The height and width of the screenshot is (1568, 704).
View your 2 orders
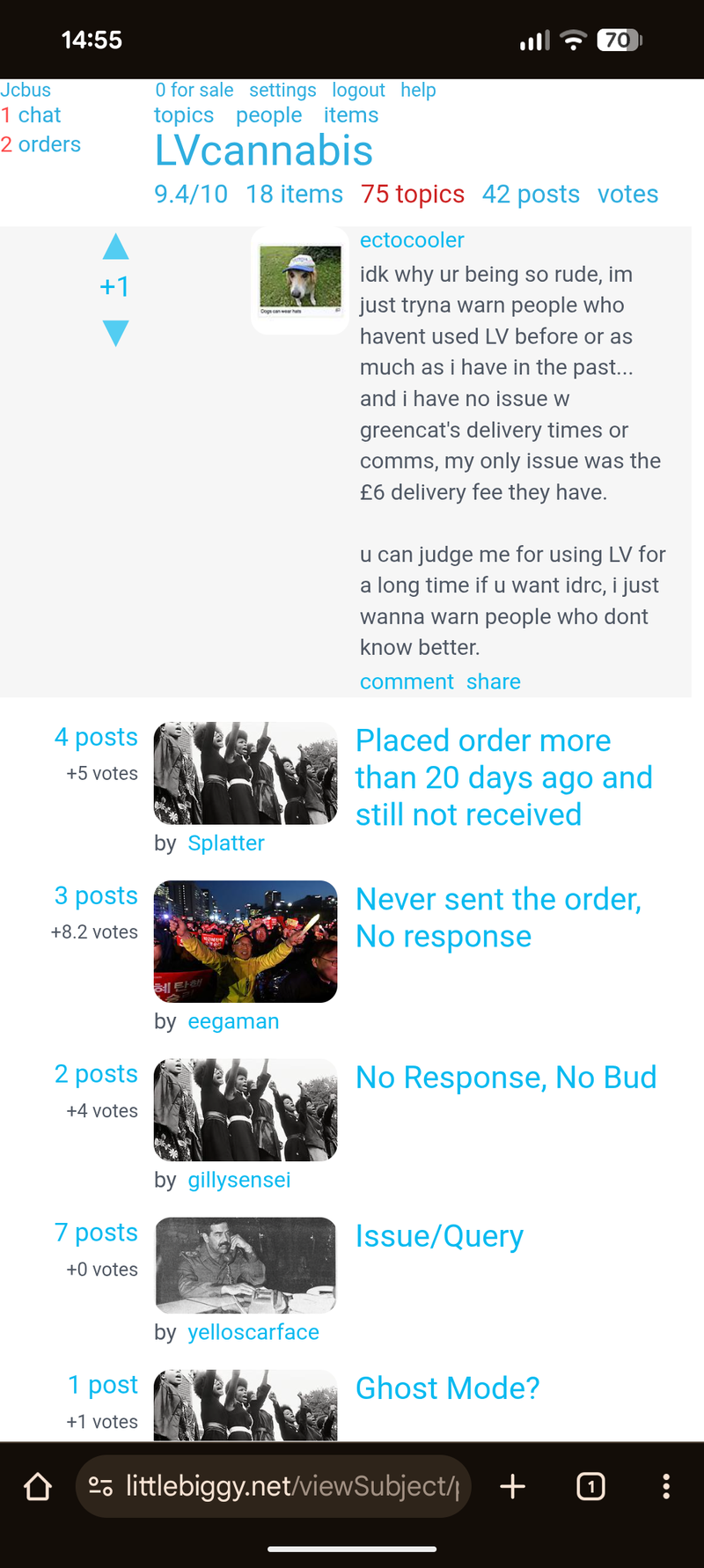point(40,144)
